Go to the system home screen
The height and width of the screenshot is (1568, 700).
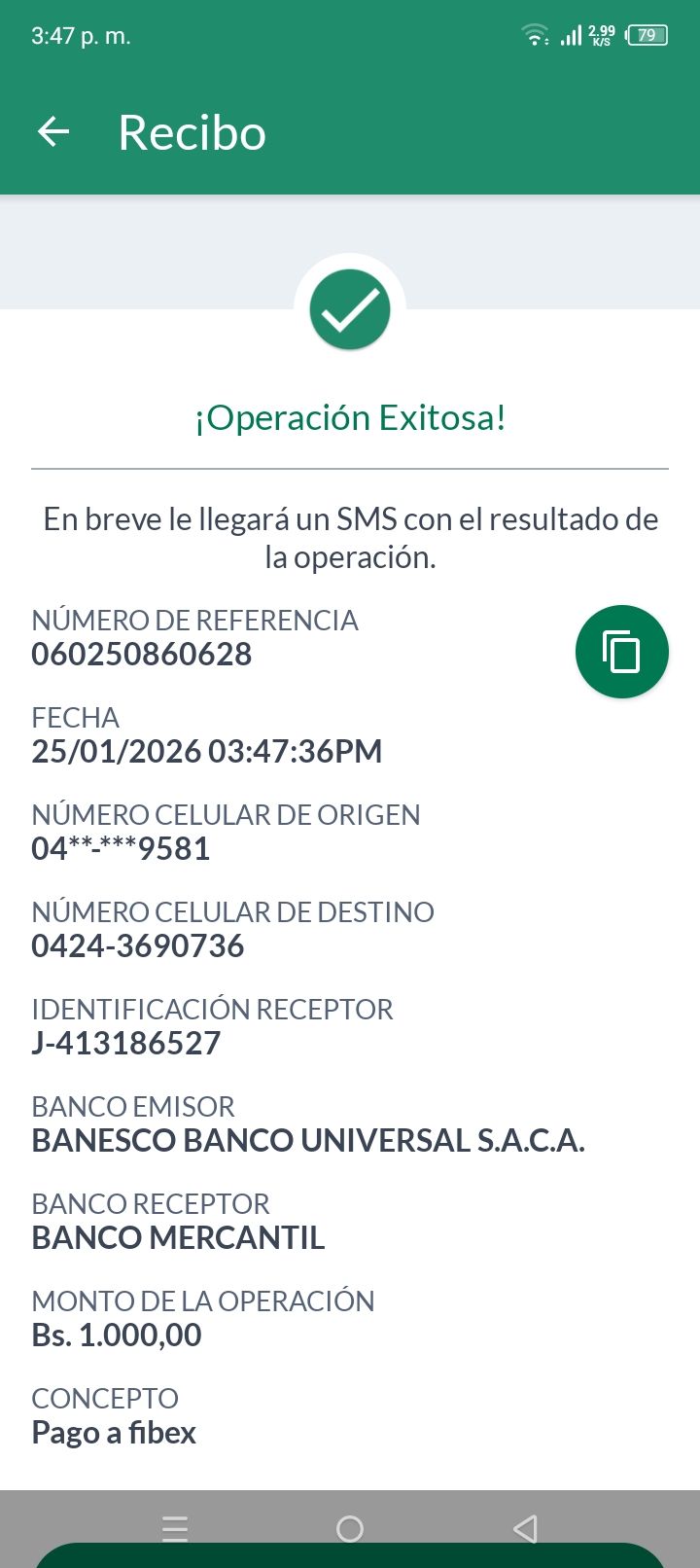pos(350,1528)
